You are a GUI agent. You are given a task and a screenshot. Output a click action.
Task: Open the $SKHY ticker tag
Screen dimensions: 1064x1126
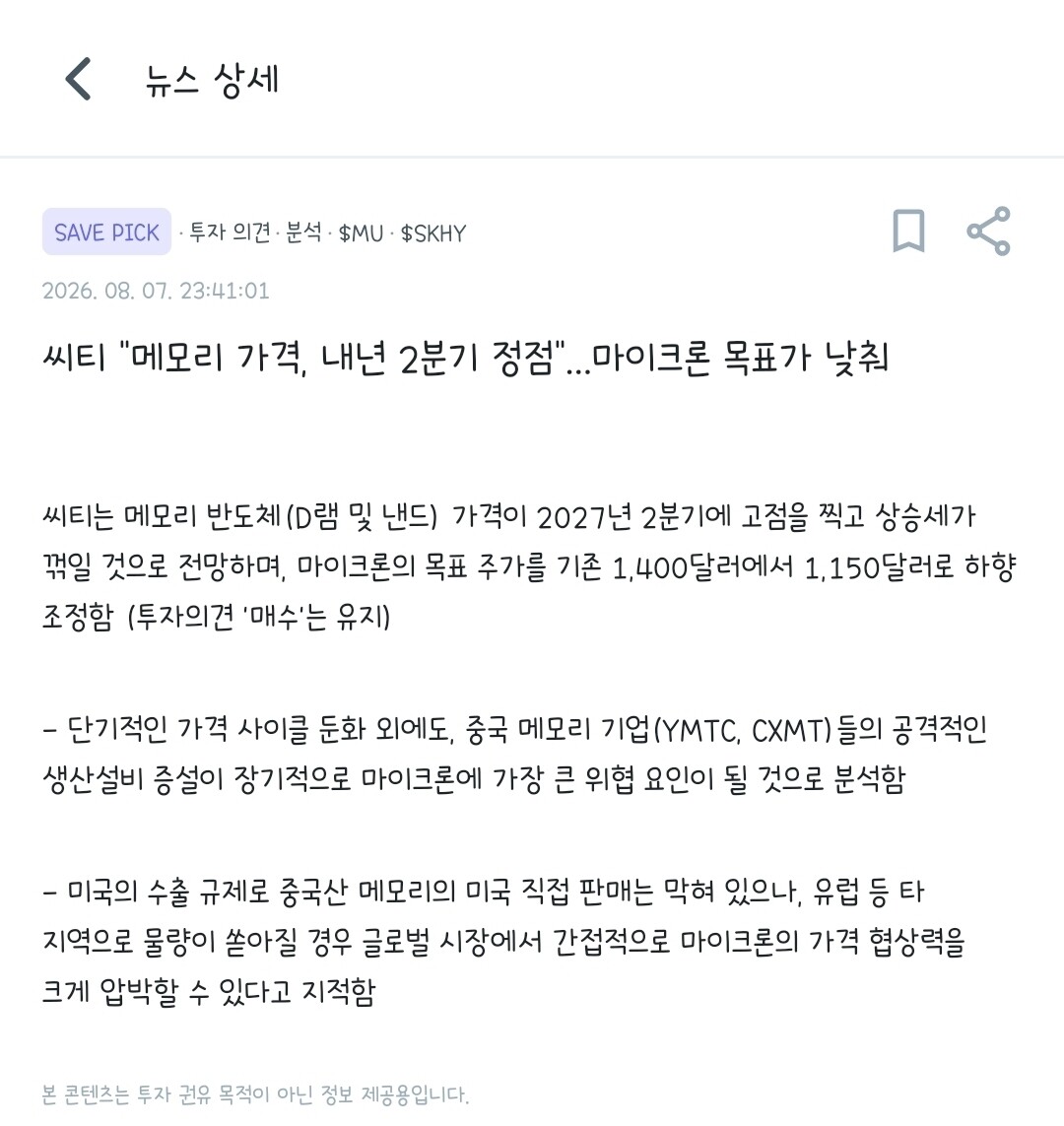[x=433, y=233]
